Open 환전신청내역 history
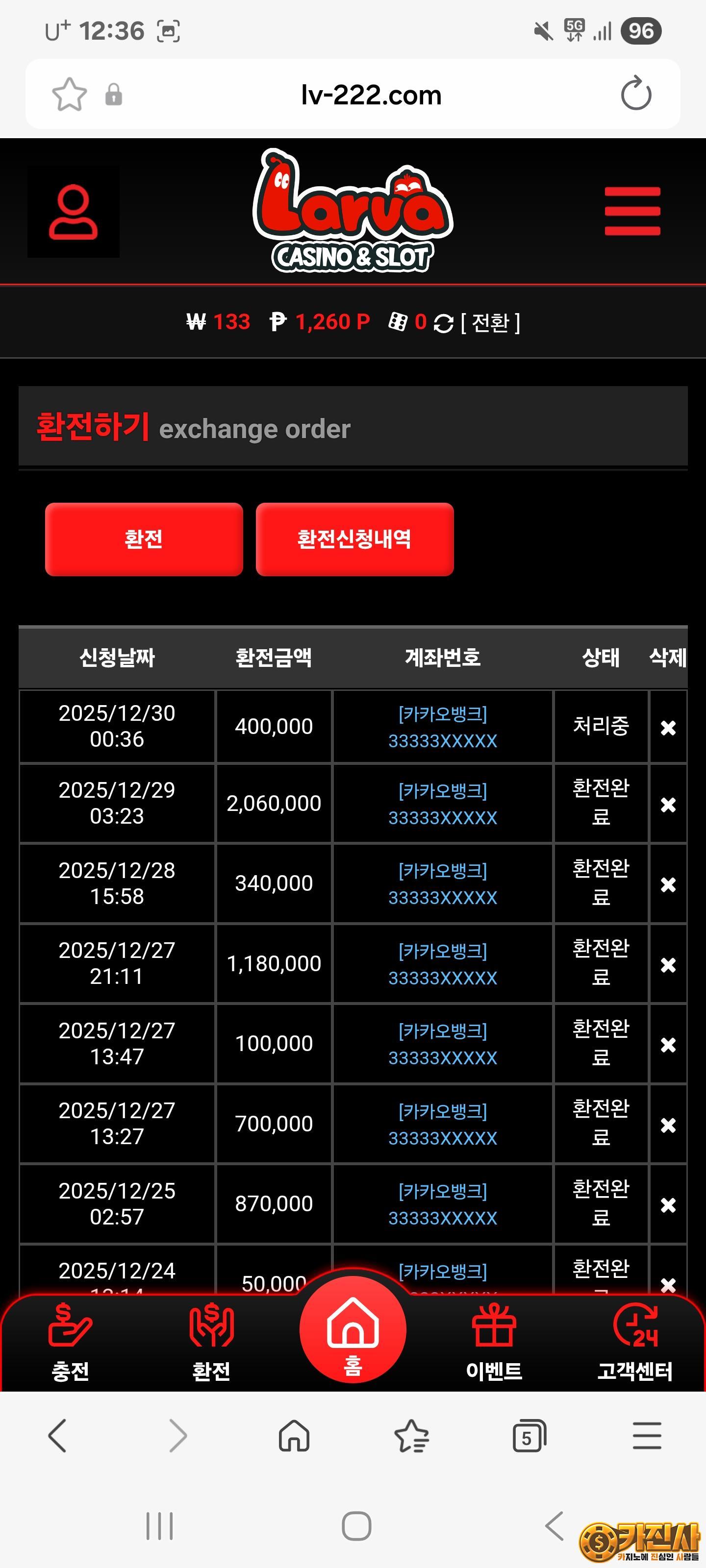The image size is (706, 1568). point(354,539)
